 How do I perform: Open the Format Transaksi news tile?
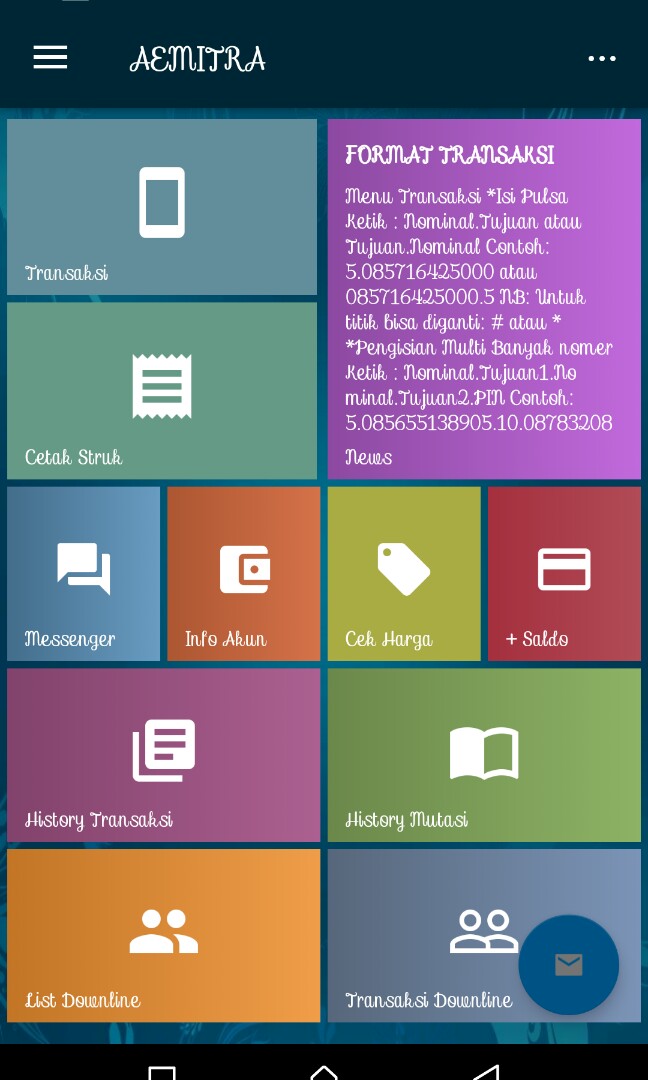pos(484,299)
